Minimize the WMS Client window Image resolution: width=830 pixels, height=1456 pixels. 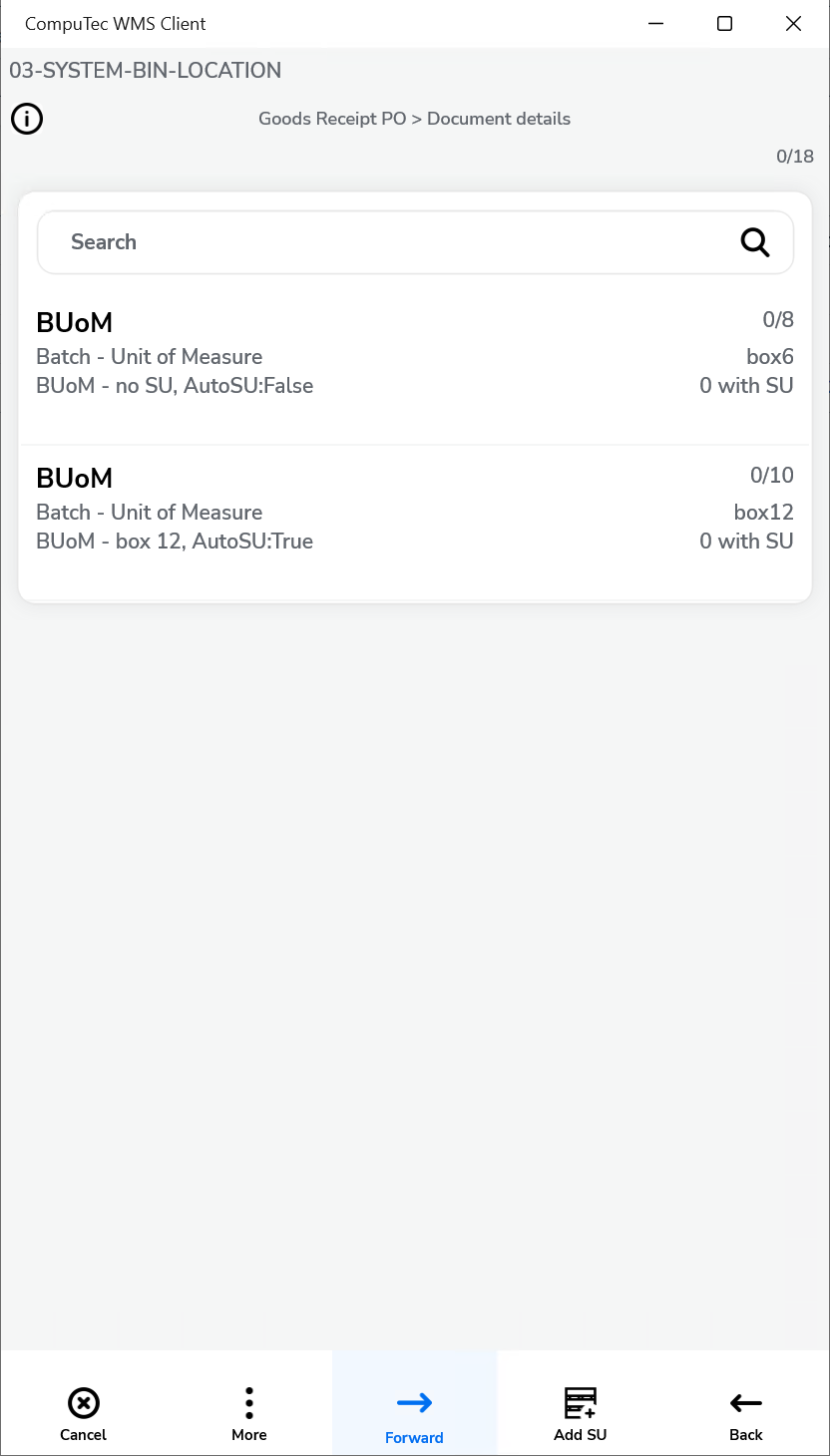pyautogui.click(x=656, y=24)
